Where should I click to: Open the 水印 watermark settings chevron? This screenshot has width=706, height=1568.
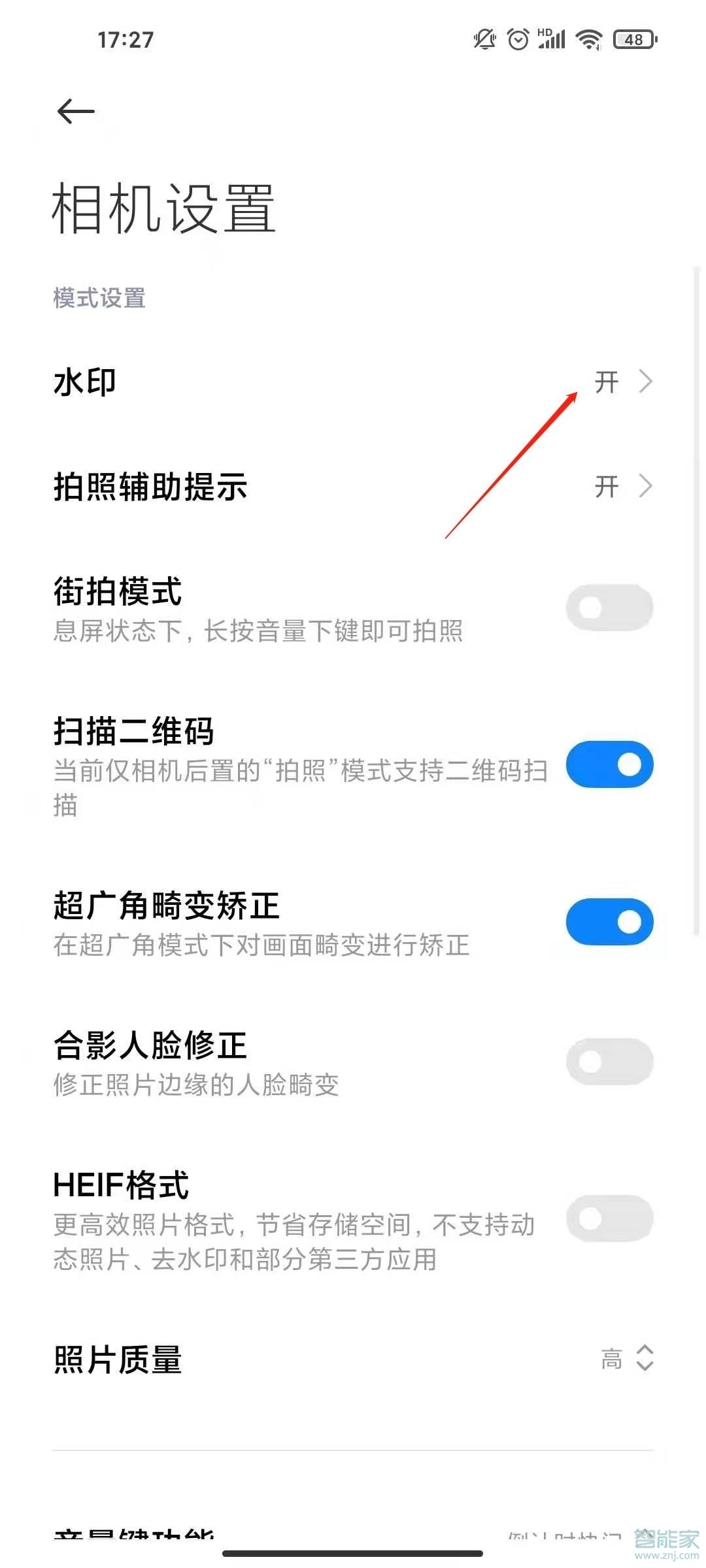(647, 382)
